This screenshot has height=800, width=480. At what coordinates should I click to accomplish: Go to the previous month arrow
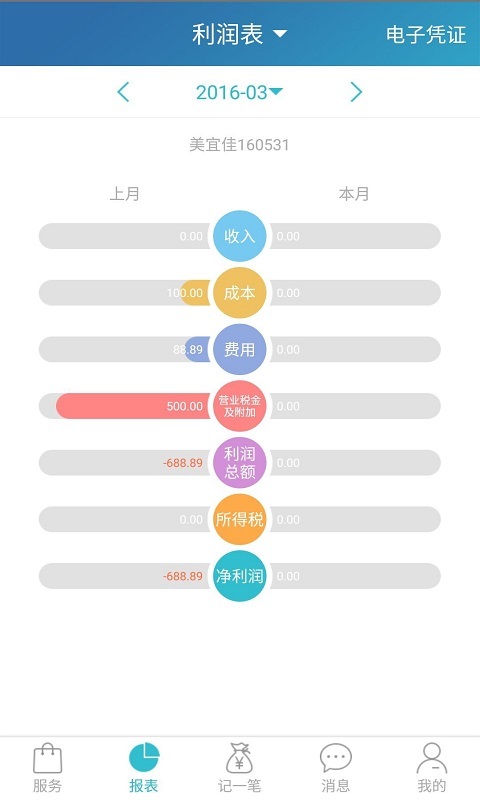tap(123, 92)
